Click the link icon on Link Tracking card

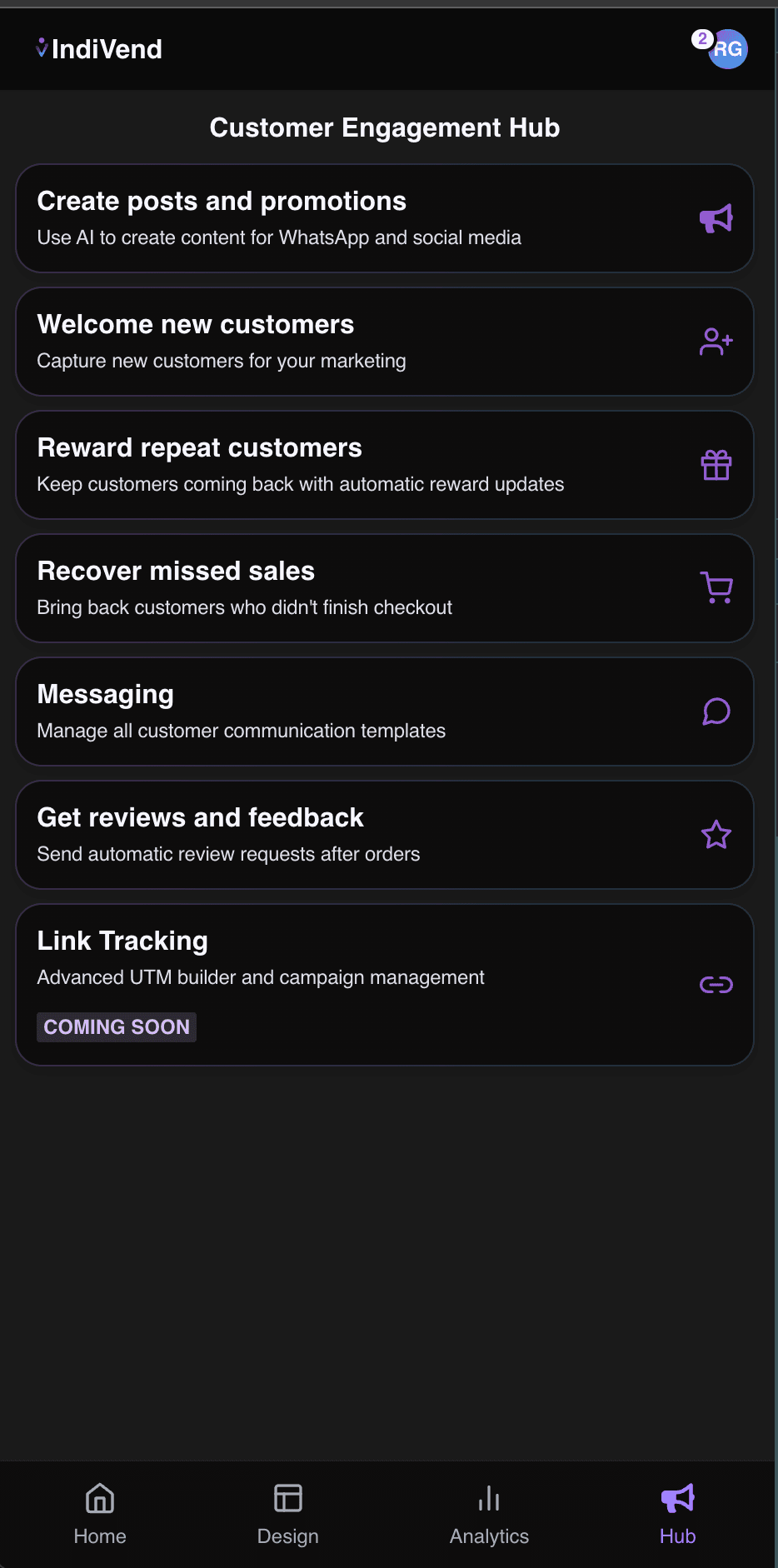click(x=716, y=984)
